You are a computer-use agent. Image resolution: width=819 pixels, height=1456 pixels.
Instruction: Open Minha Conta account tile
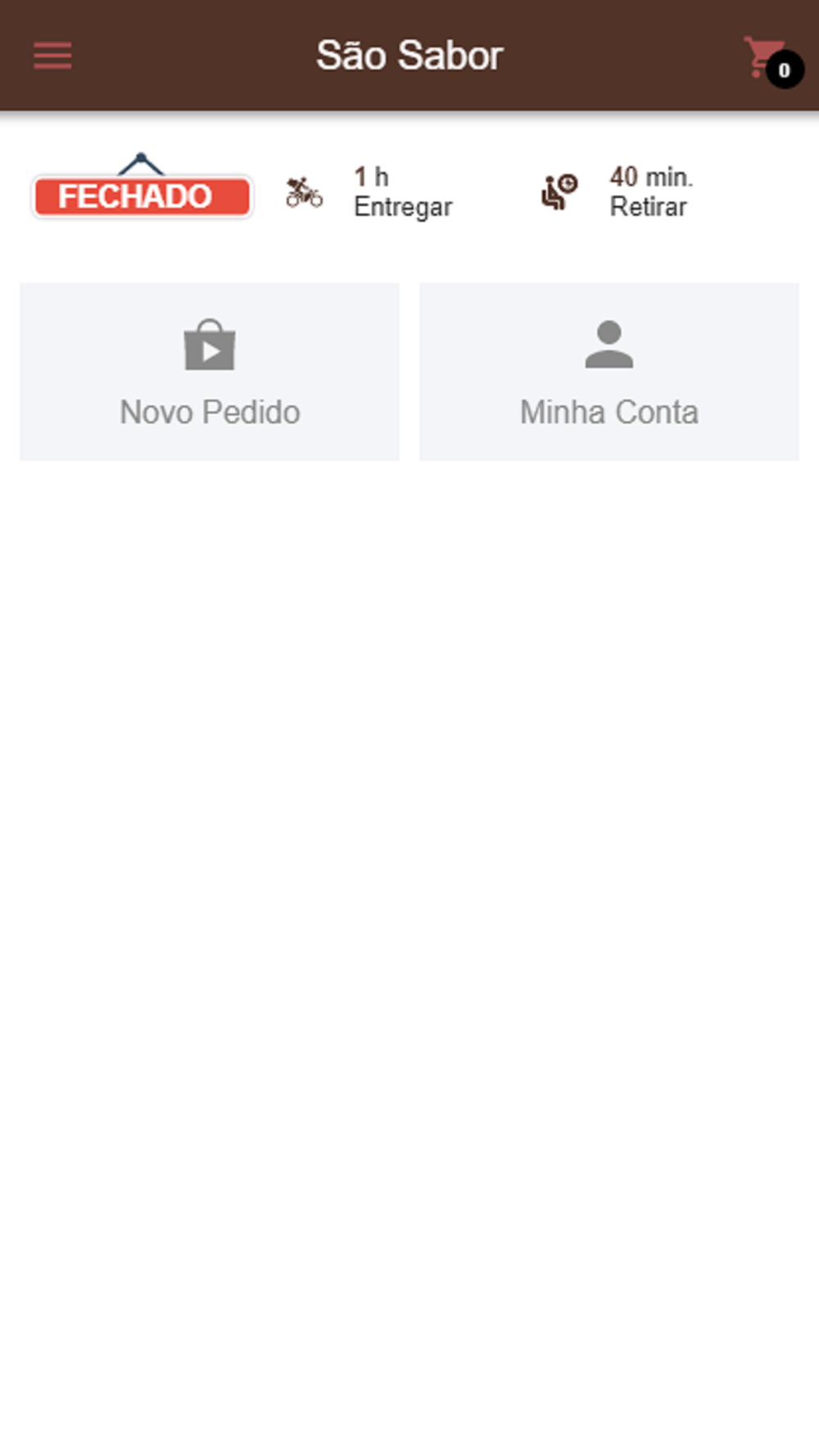click(x=609, y=372)
